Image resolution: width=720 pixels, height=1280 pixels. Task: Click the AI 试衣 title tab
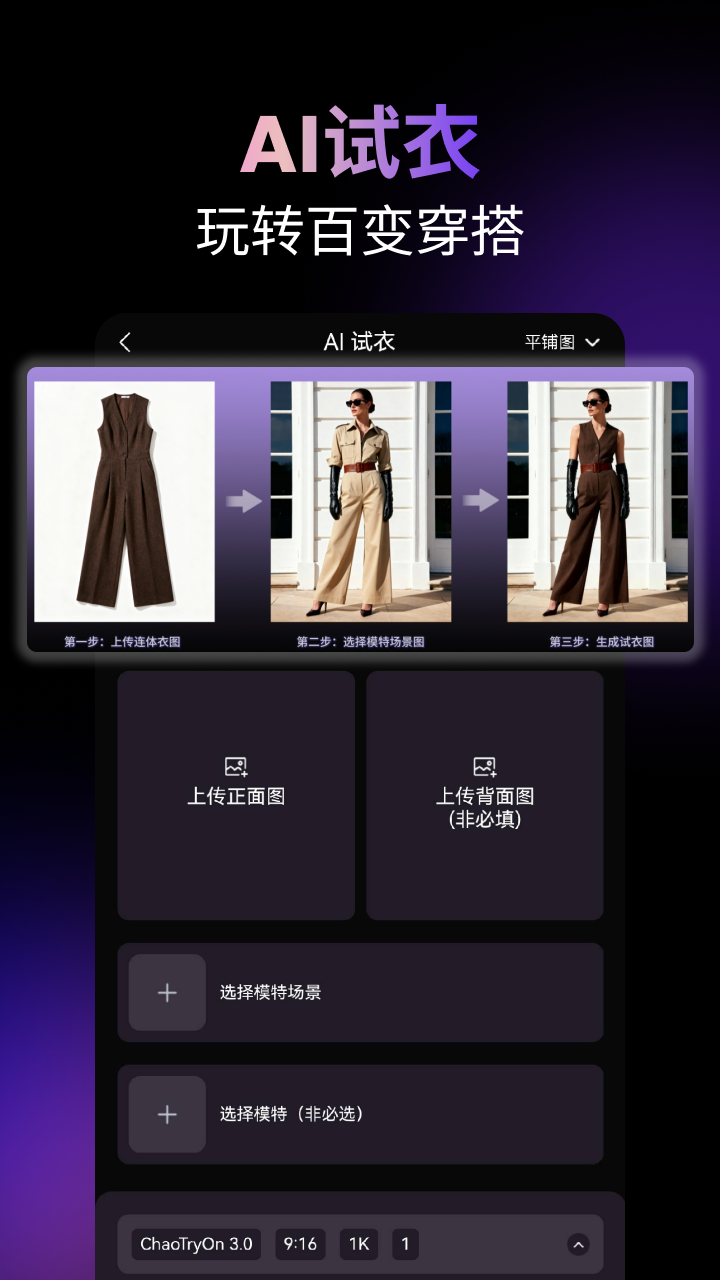click(358, 342)
